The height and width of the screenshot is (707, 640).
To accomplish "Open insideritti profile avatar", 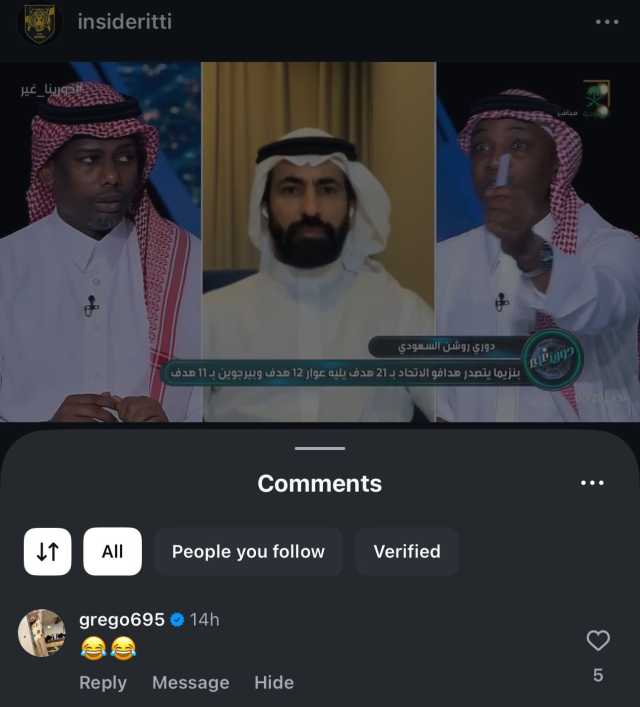I will (x=40, y=24).
